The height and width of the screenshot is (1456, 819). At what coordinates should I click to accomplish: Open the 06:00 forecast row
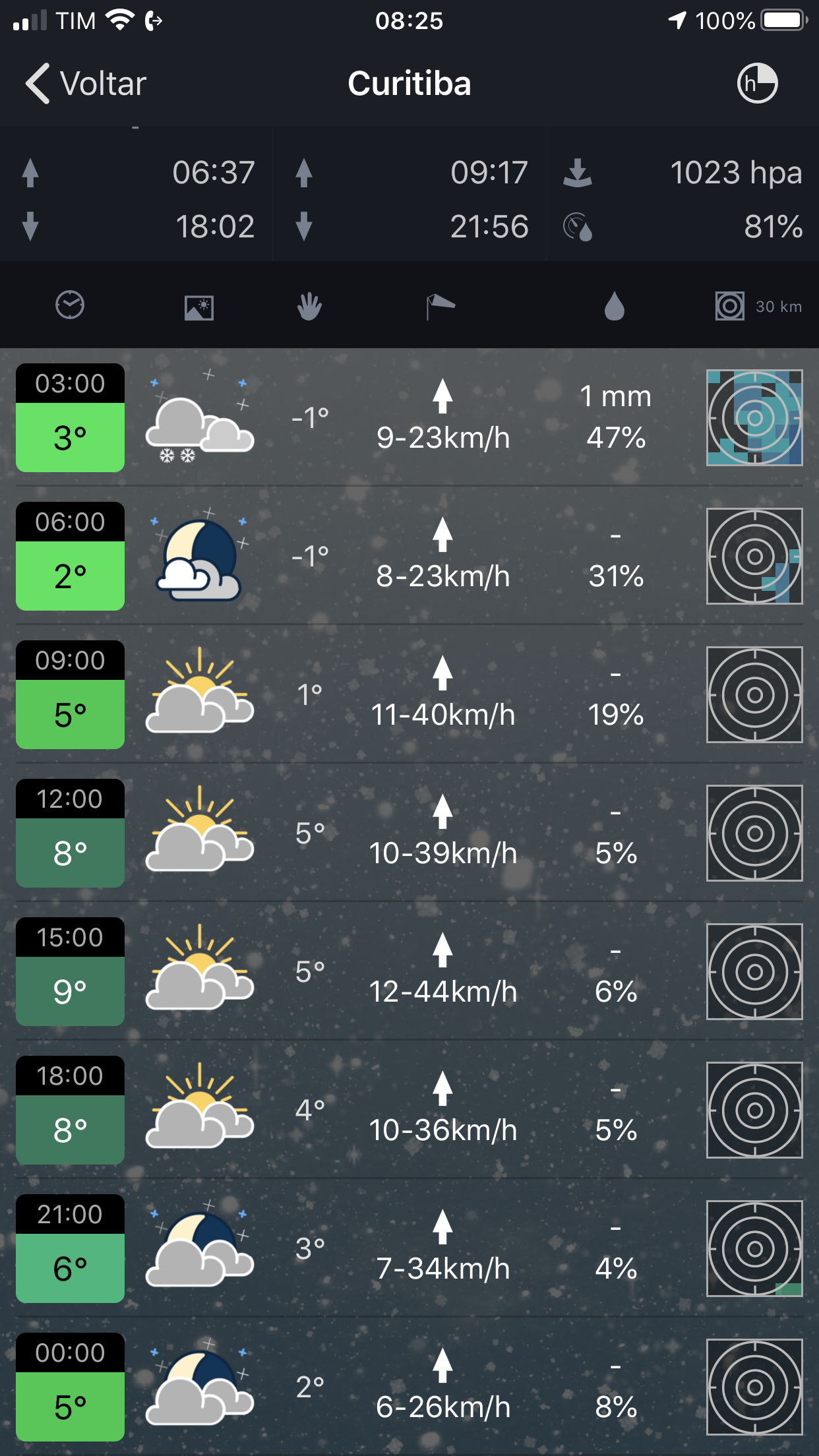pyautogui.click(x=409, y=556)
